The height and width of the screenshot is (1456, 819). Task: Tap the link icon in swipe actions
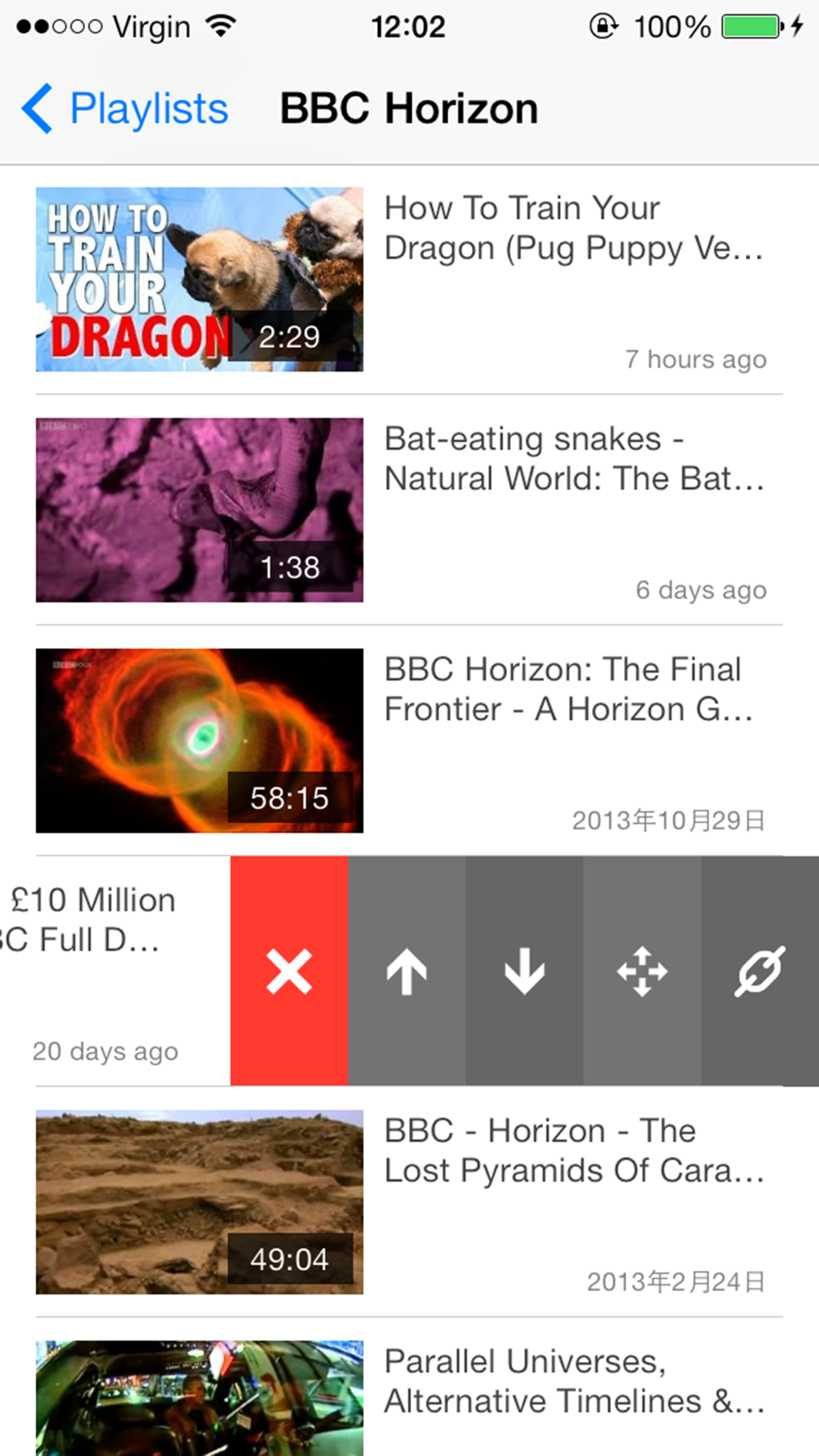pos(760,971)
